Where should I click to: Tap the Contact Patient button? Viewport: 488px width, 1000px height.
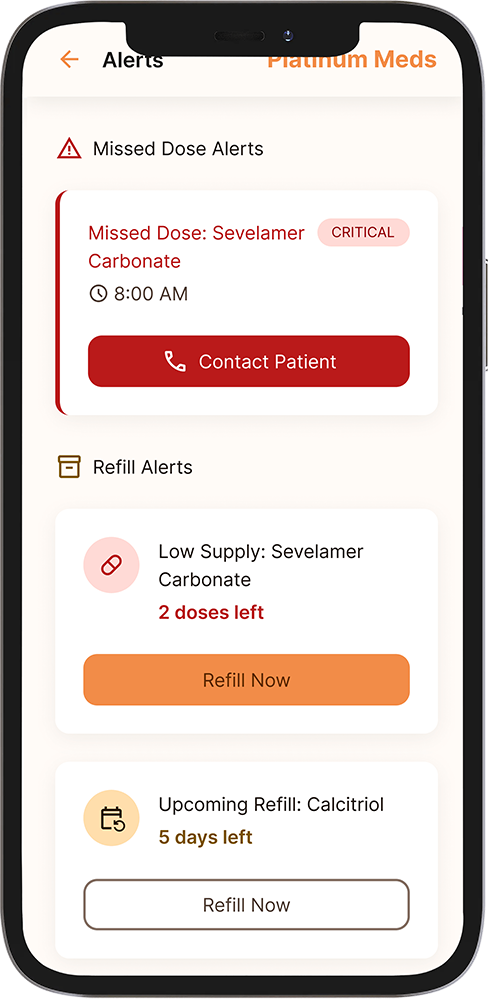point(249,362)
